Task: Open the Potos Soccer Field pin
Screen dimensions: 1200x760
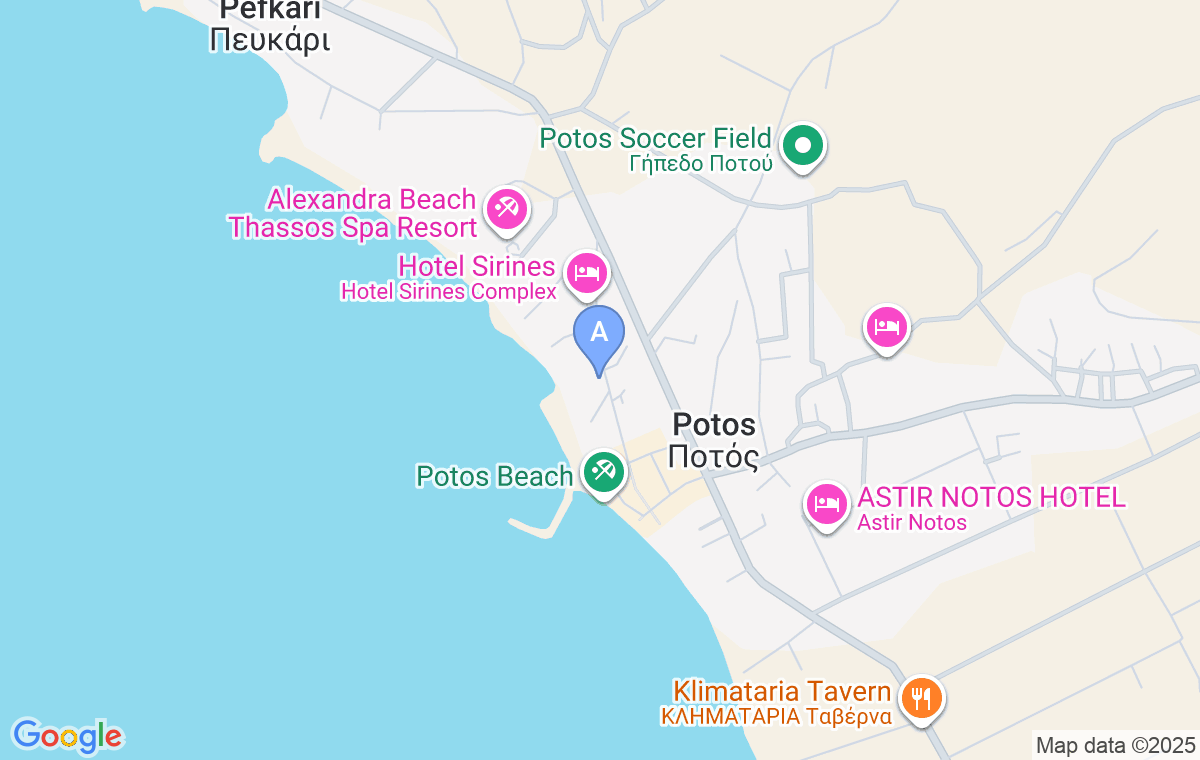Action: click(801, 147)
